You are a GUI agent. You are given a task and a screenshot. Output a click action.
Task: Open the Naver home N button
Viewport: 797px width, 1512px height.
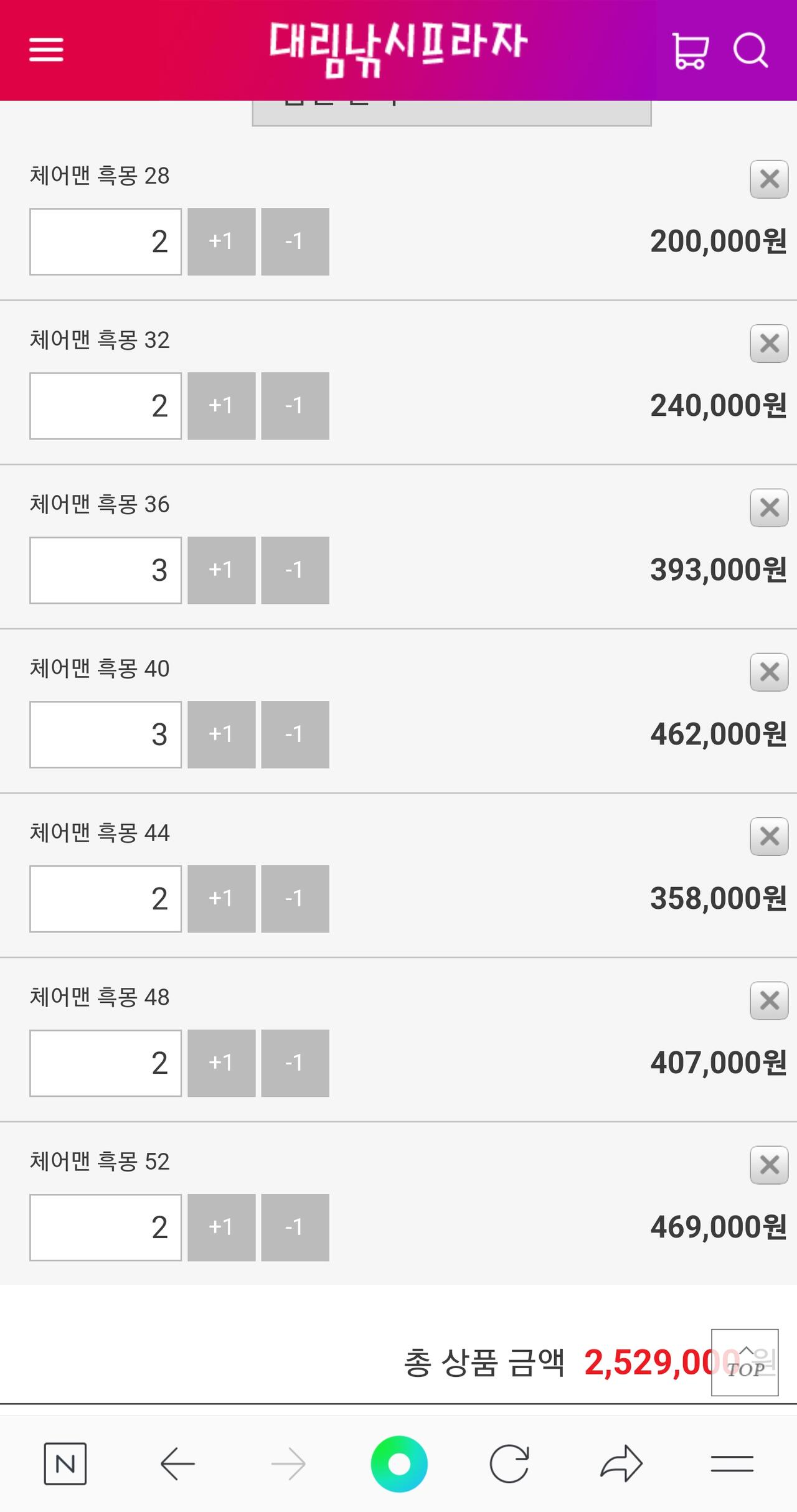click(65, 1463)
